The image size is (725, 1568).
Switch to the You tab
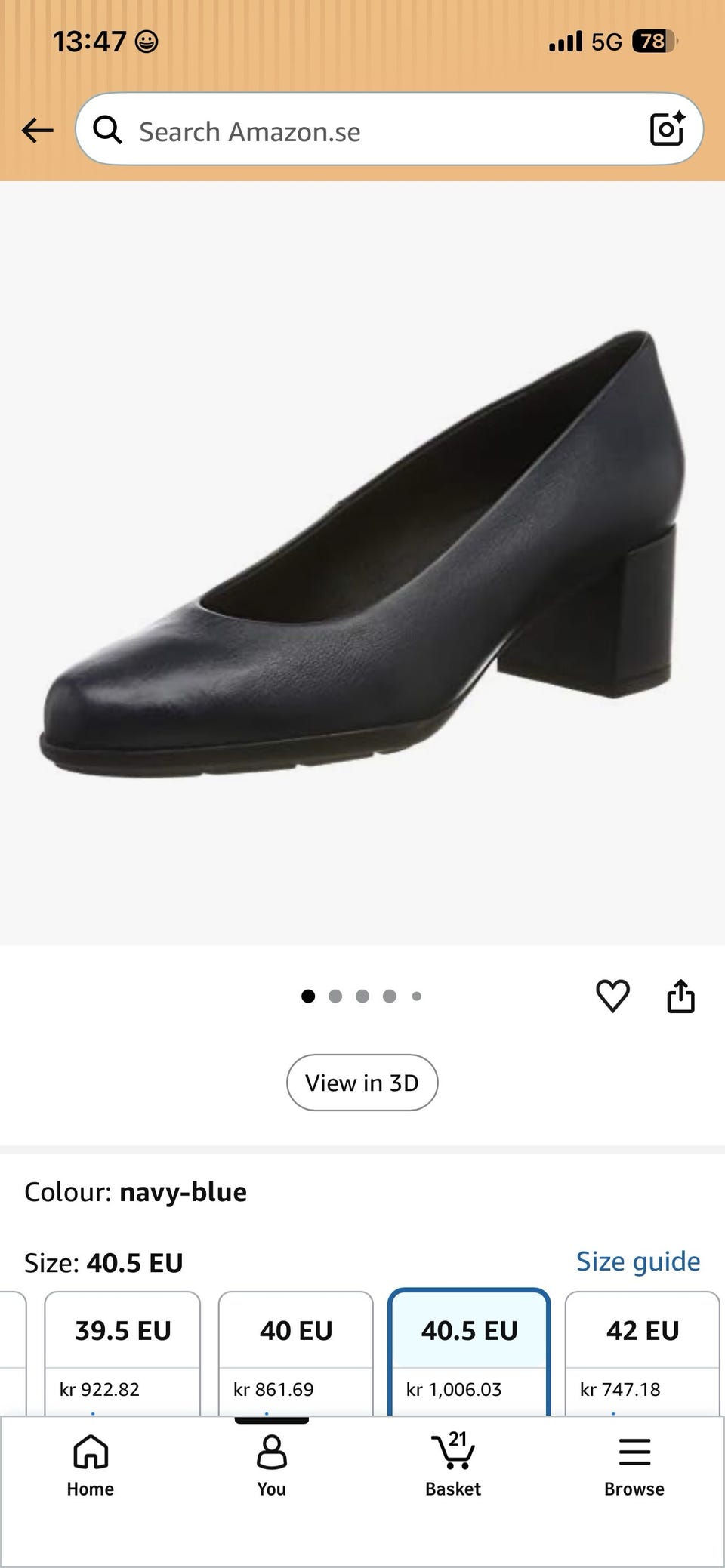271,1465
